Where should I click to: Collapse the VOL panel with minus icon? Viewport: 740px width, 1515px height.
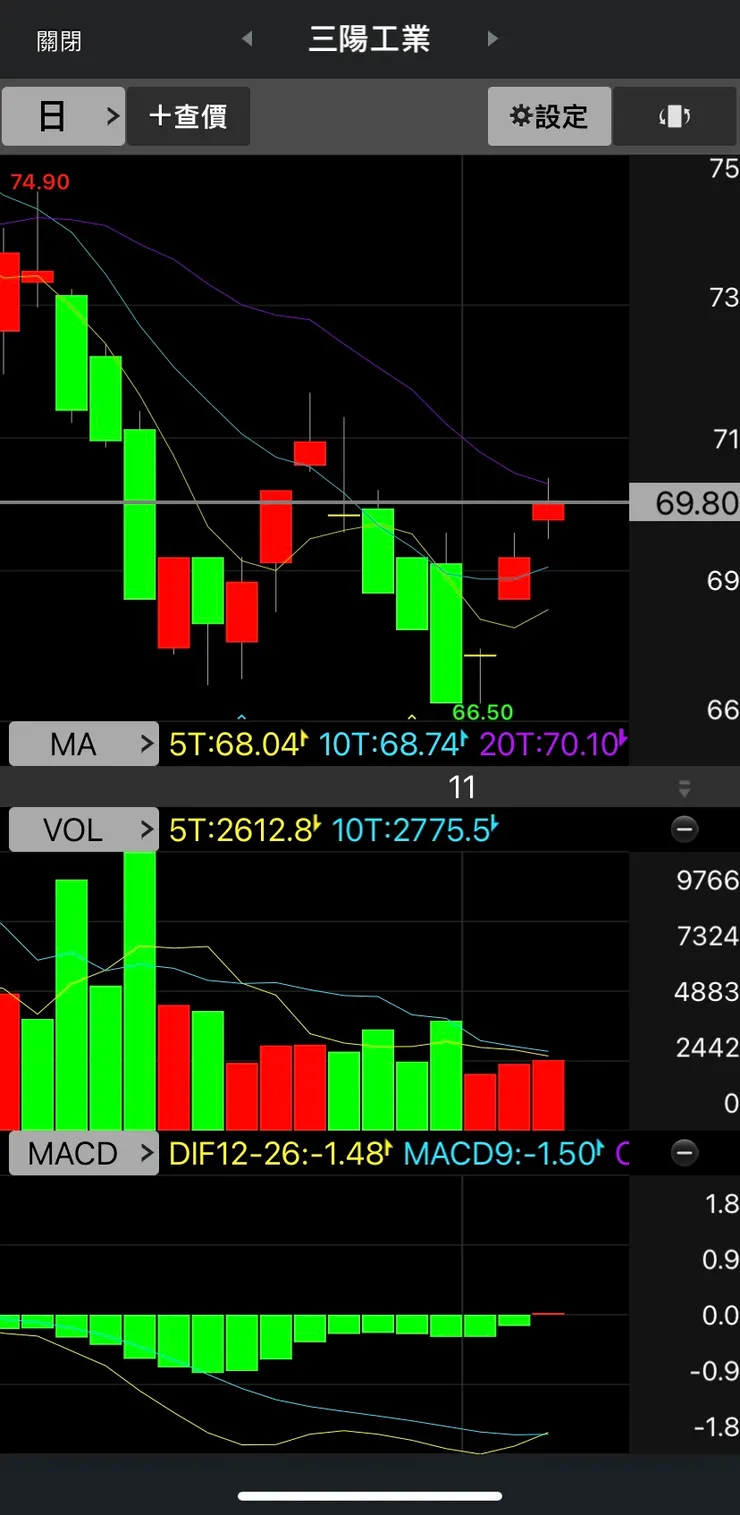pos(685,829)
